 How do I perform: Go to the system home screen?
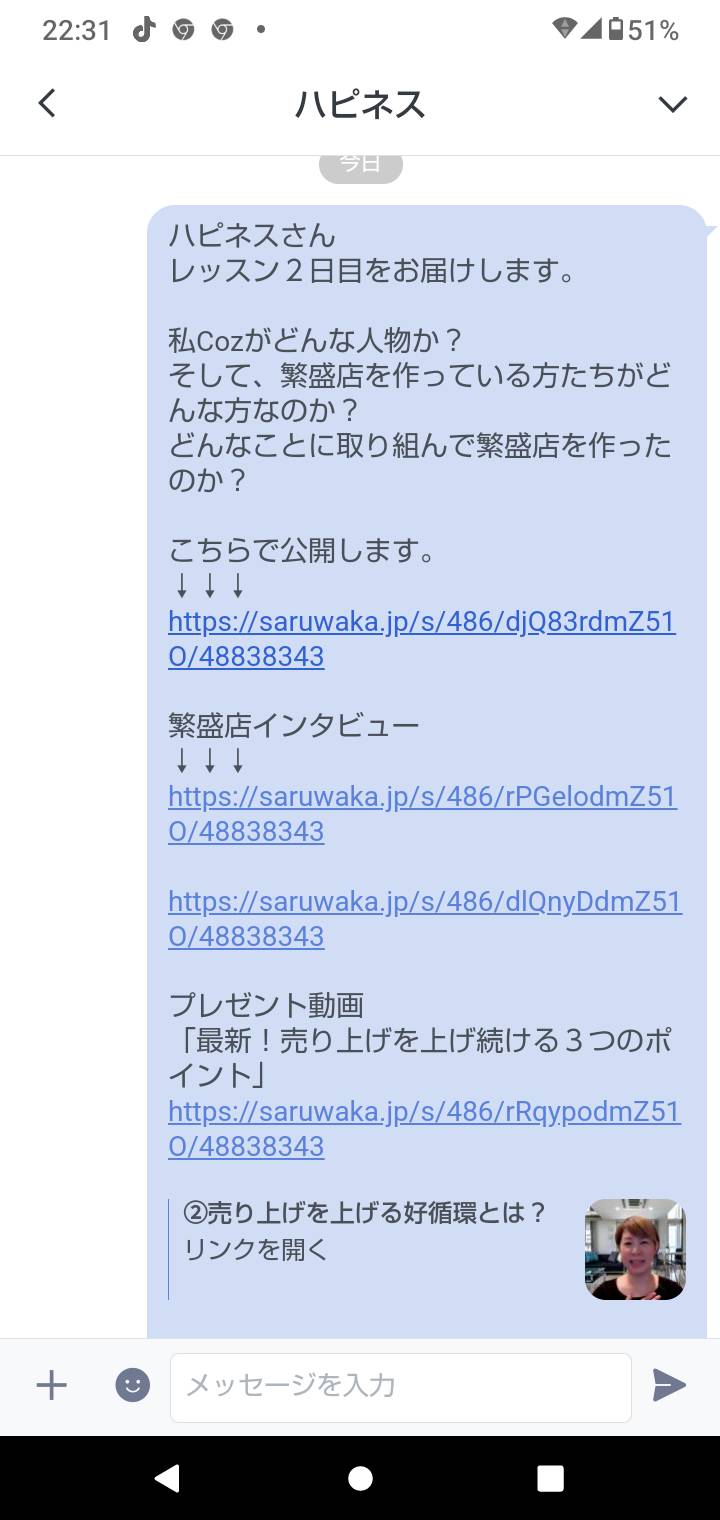coord(360,1478)
